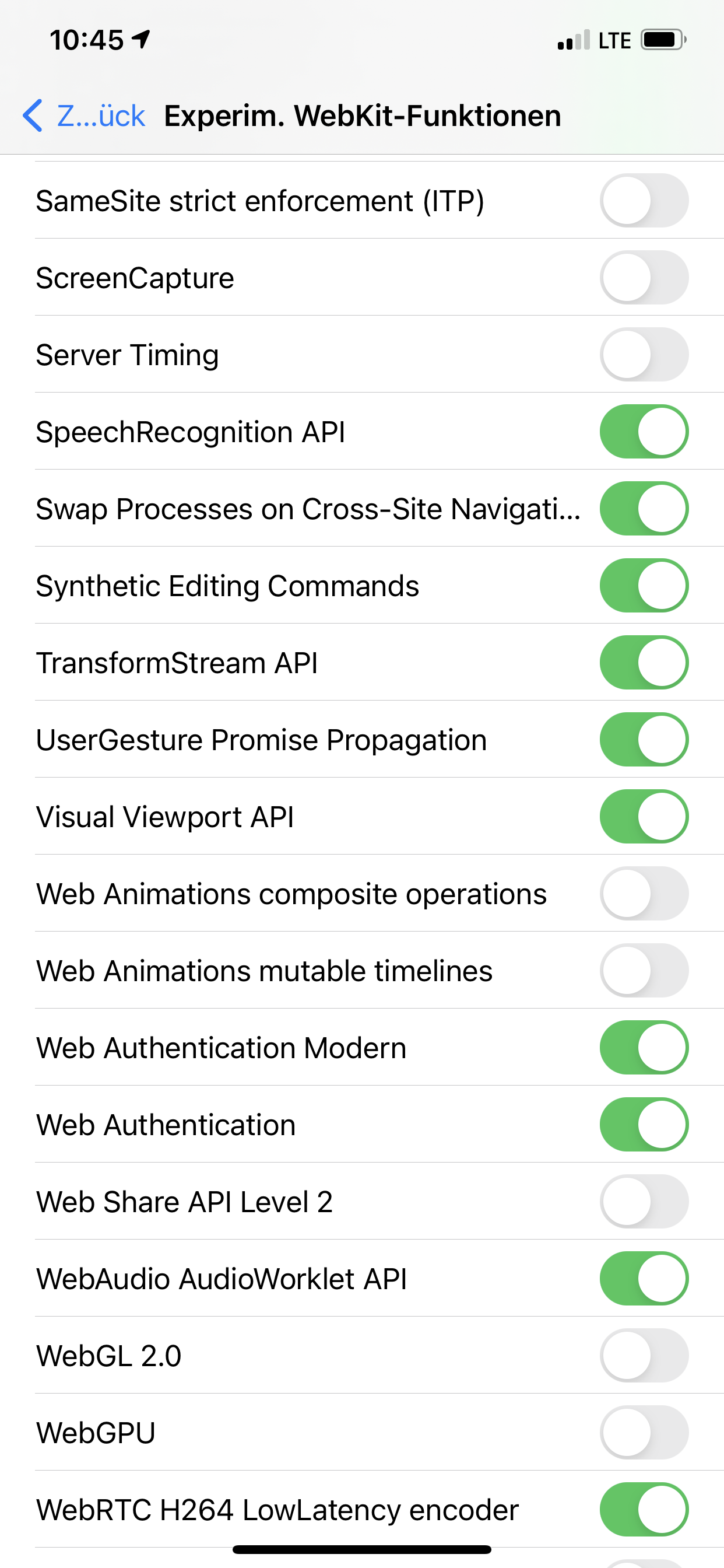
Task: Disable UserGesture Promise Propagation
Action: (x=644, y=740)
